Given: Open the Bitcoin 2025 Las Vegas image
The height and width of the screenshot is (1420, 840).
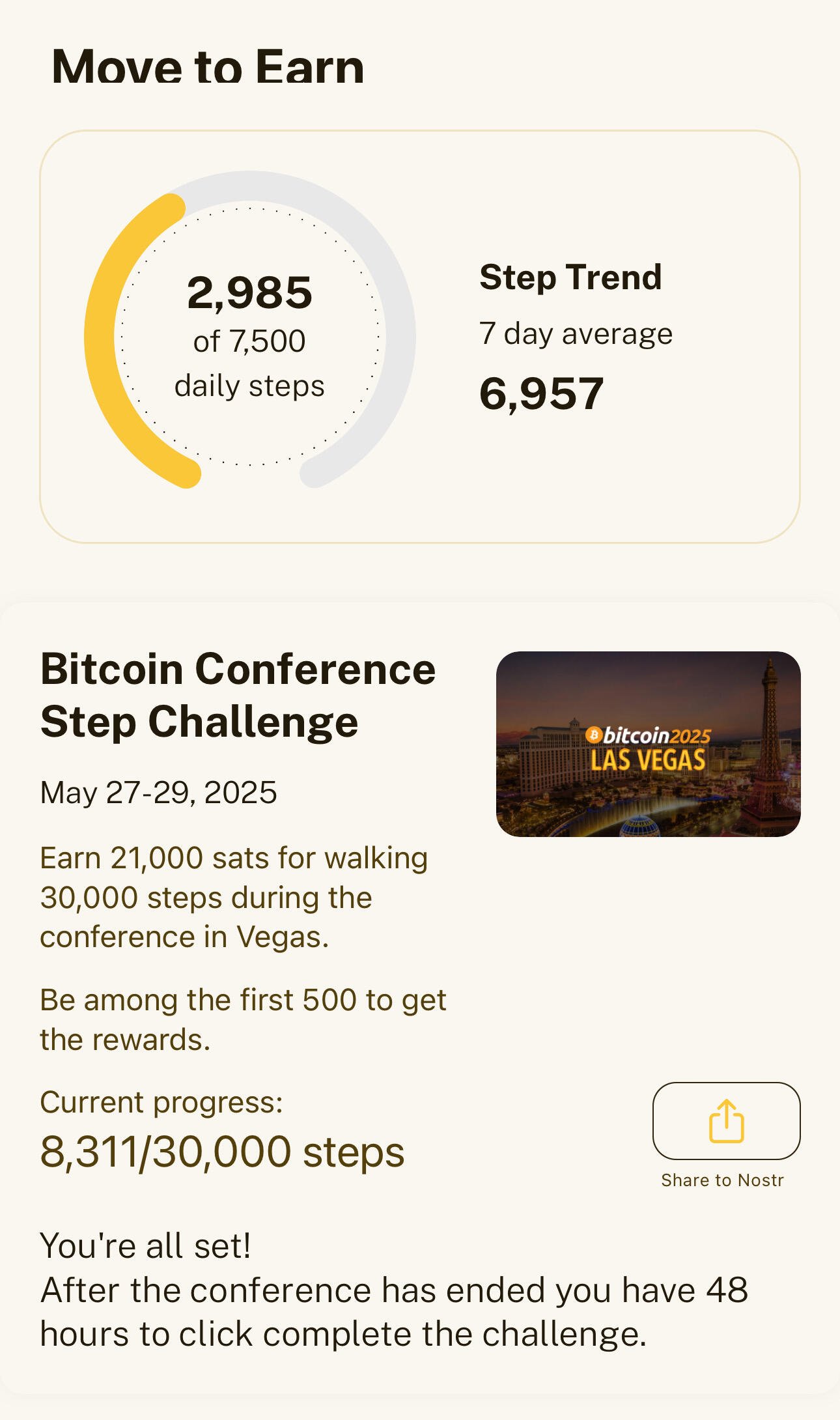Looking at the screenshot, I should 648,744.
